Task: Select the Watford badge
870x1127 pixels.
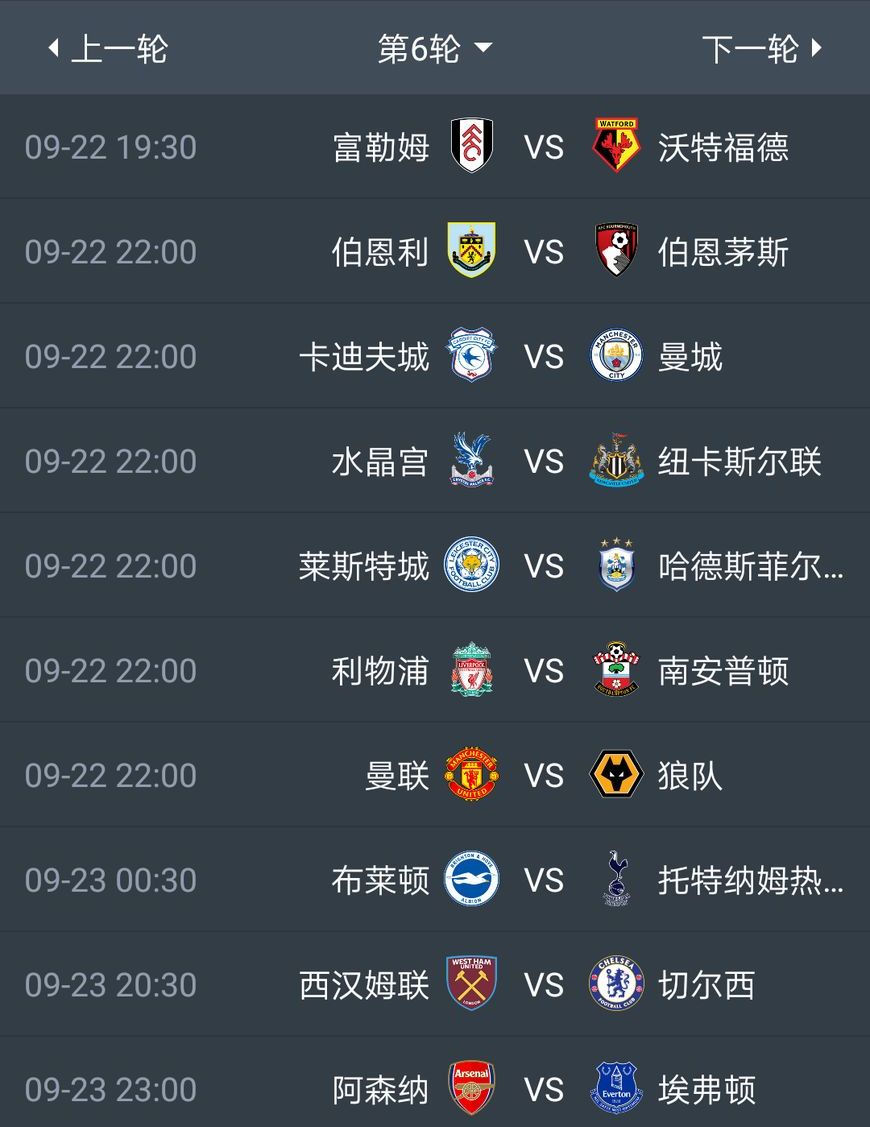Action: click(x=616, y=147)
